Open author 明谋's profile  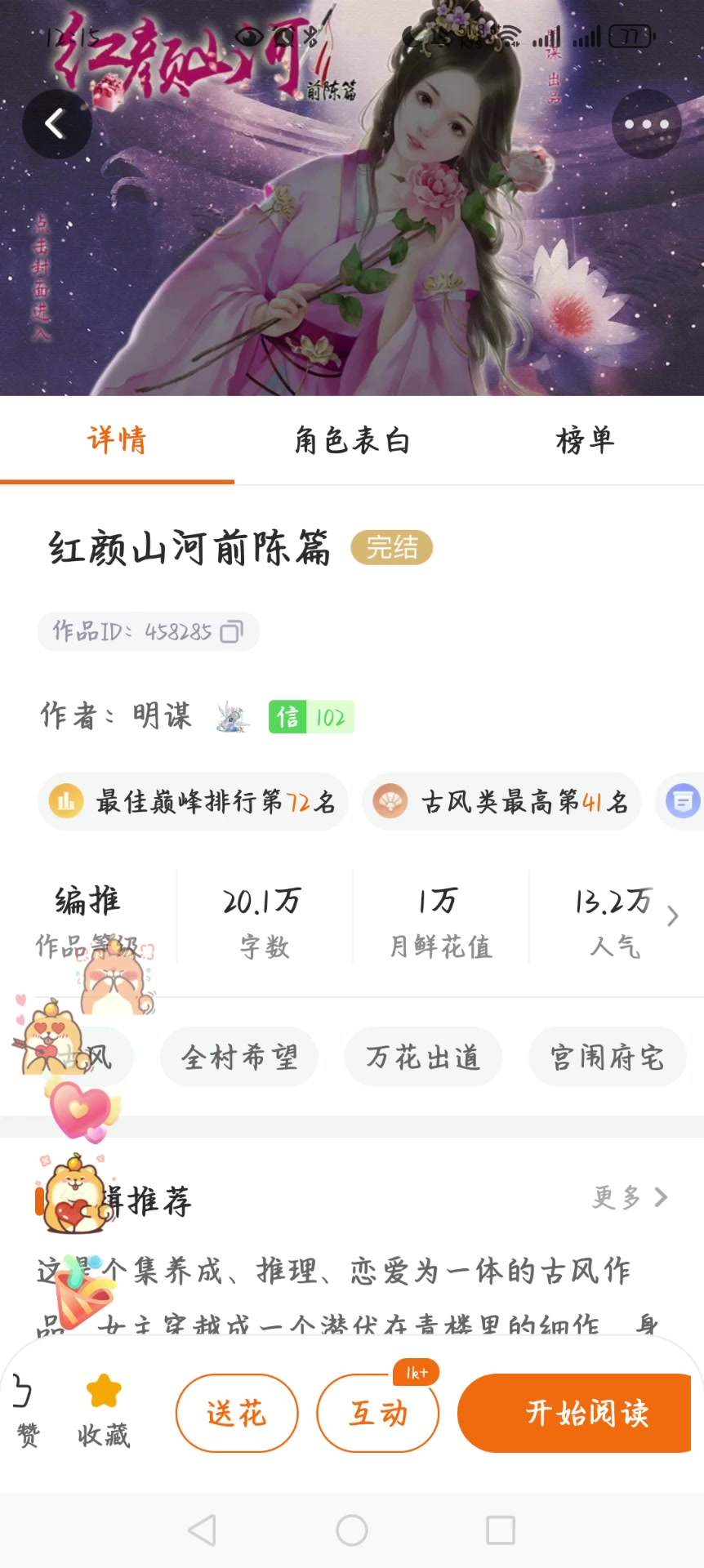163,717
